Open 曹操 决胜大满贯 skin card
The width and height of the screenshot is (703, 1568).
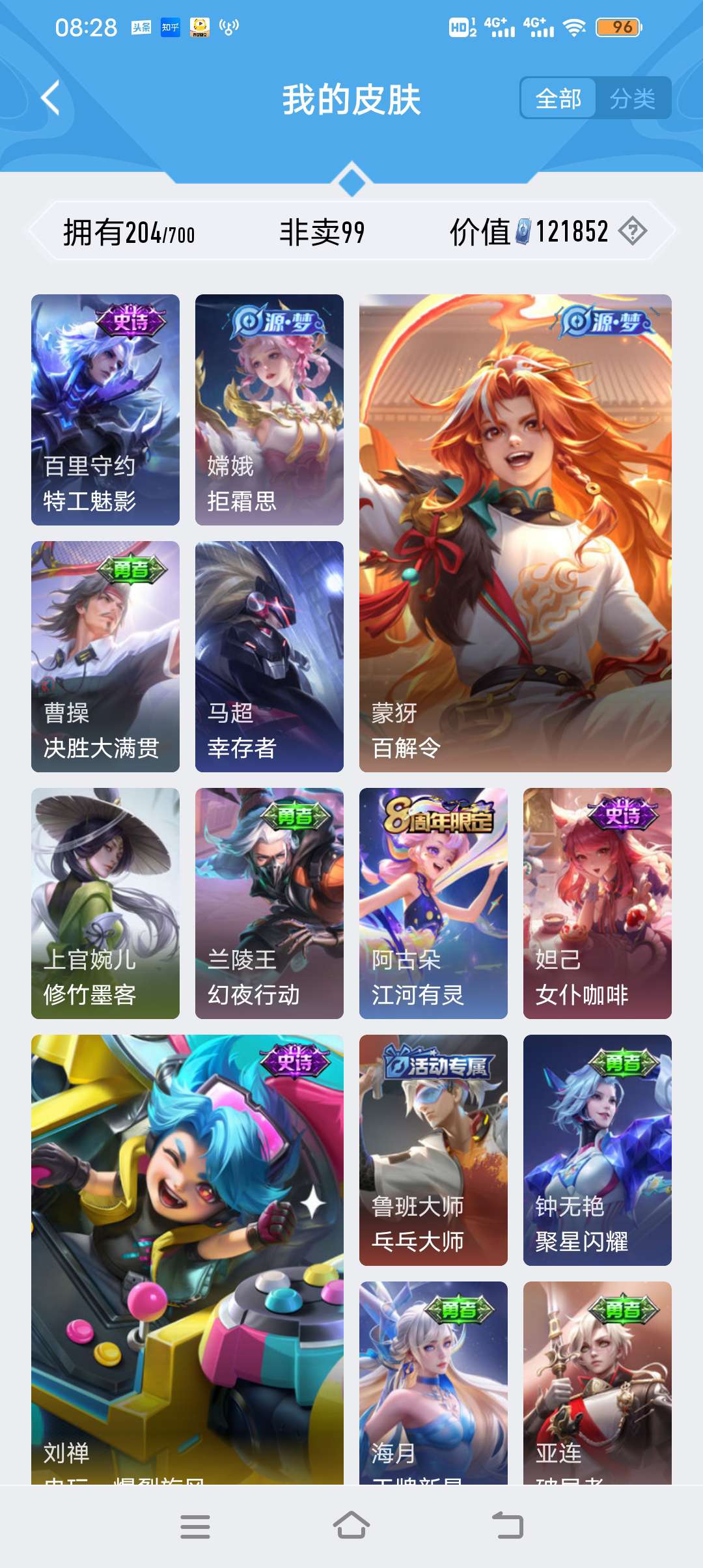tap(105, 656)
